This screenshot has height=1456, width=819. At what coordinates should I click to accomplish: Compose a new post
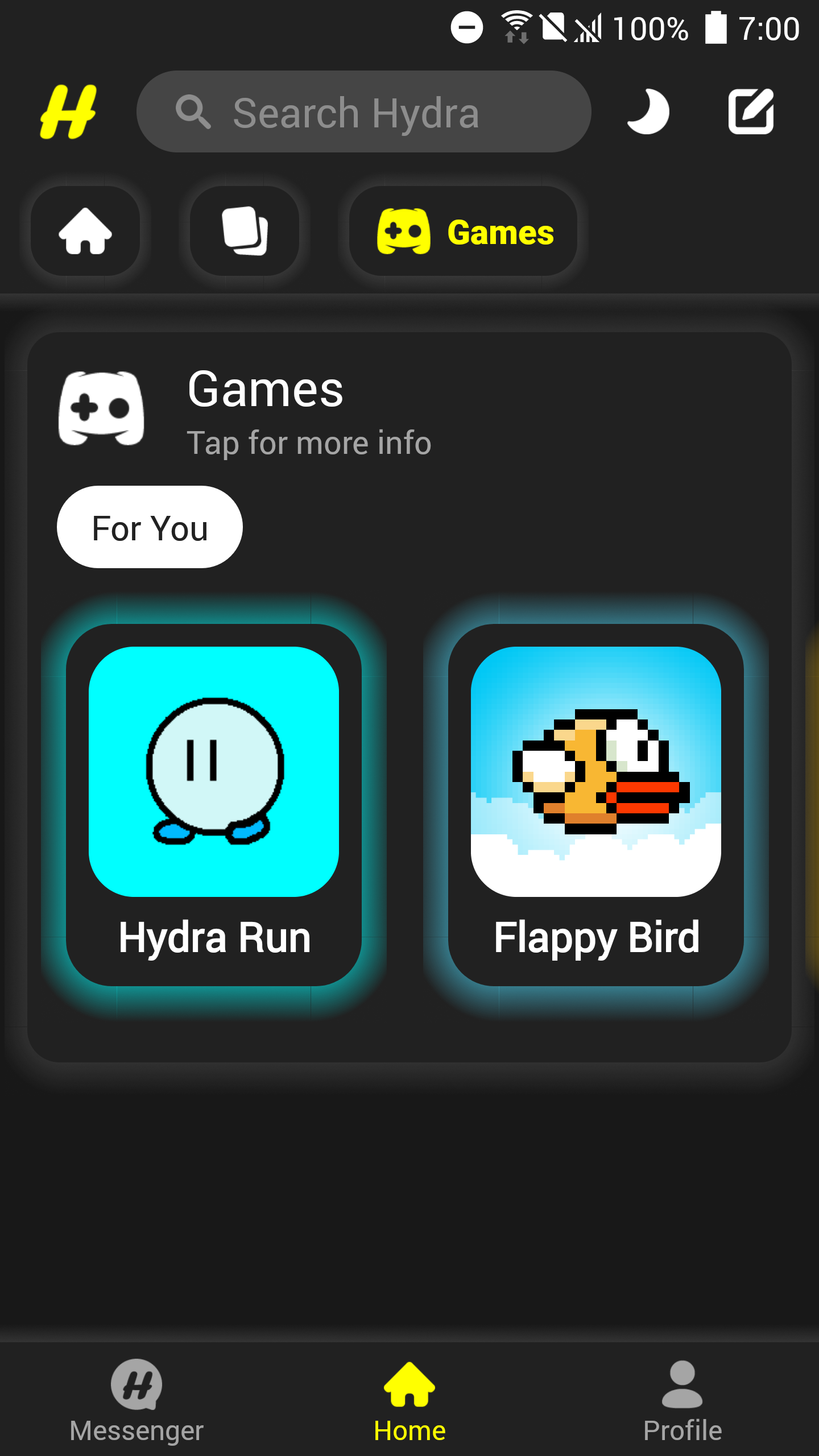pos(751,112)
